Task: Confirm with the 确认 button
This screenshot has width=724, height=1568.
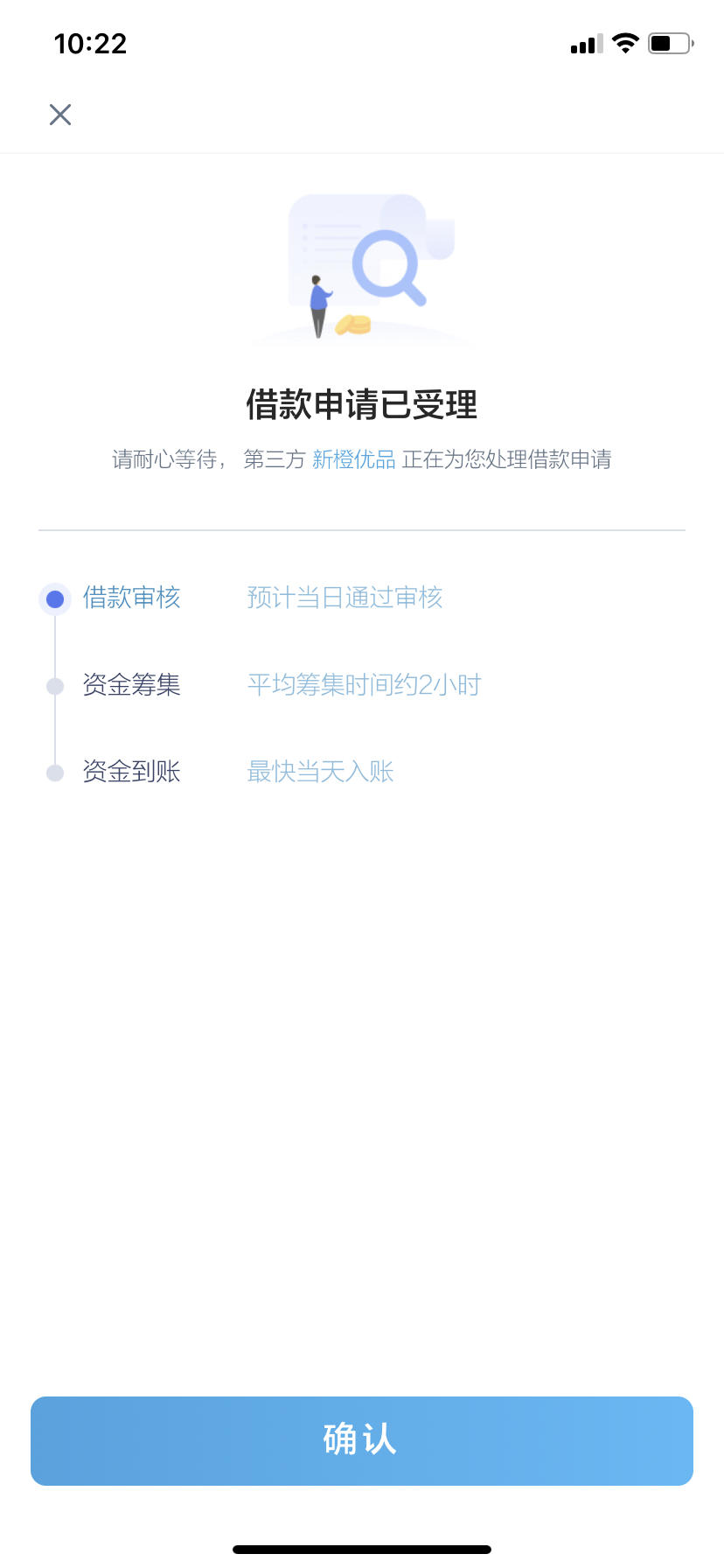Action: pyautogui.click(x=362, y=1441)
